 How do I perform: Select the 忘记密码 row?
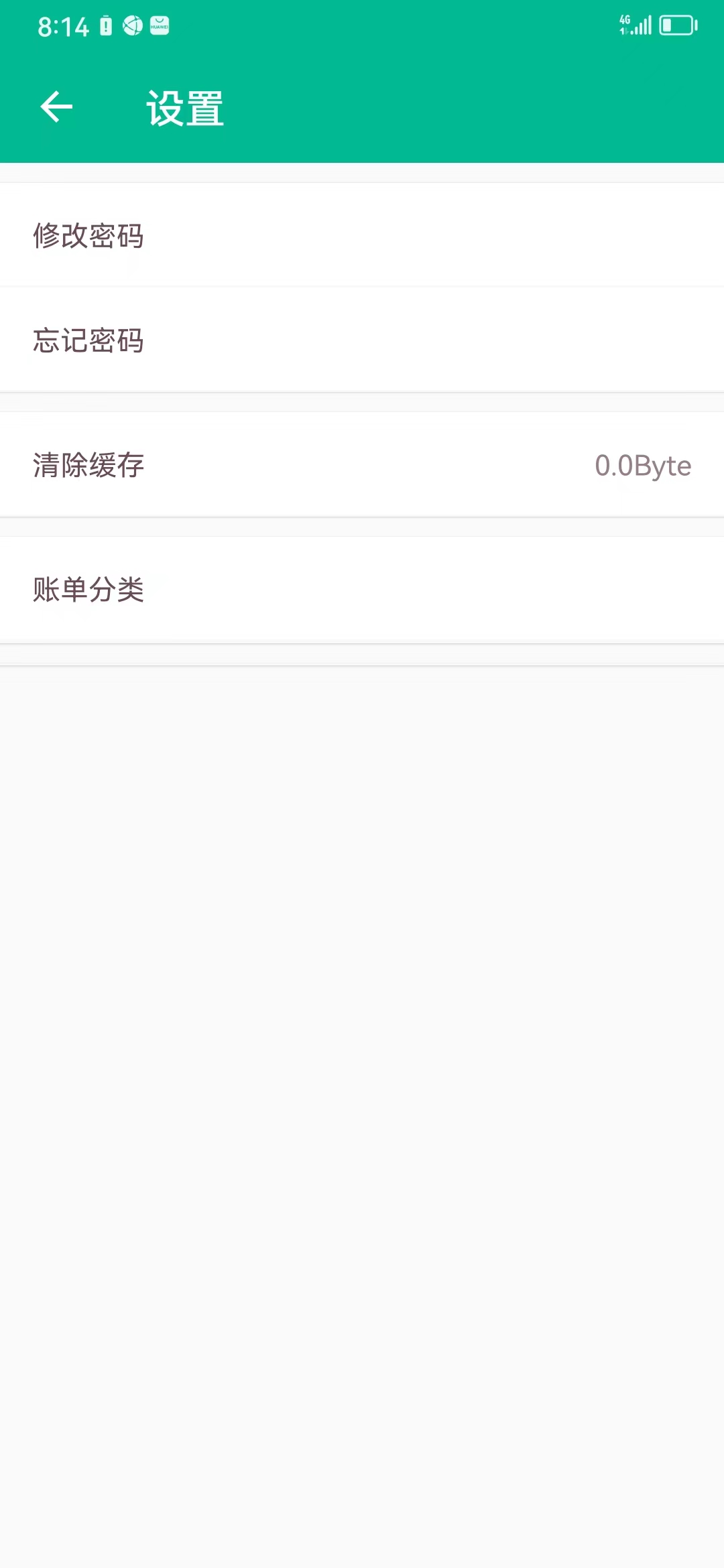point(362,340)
